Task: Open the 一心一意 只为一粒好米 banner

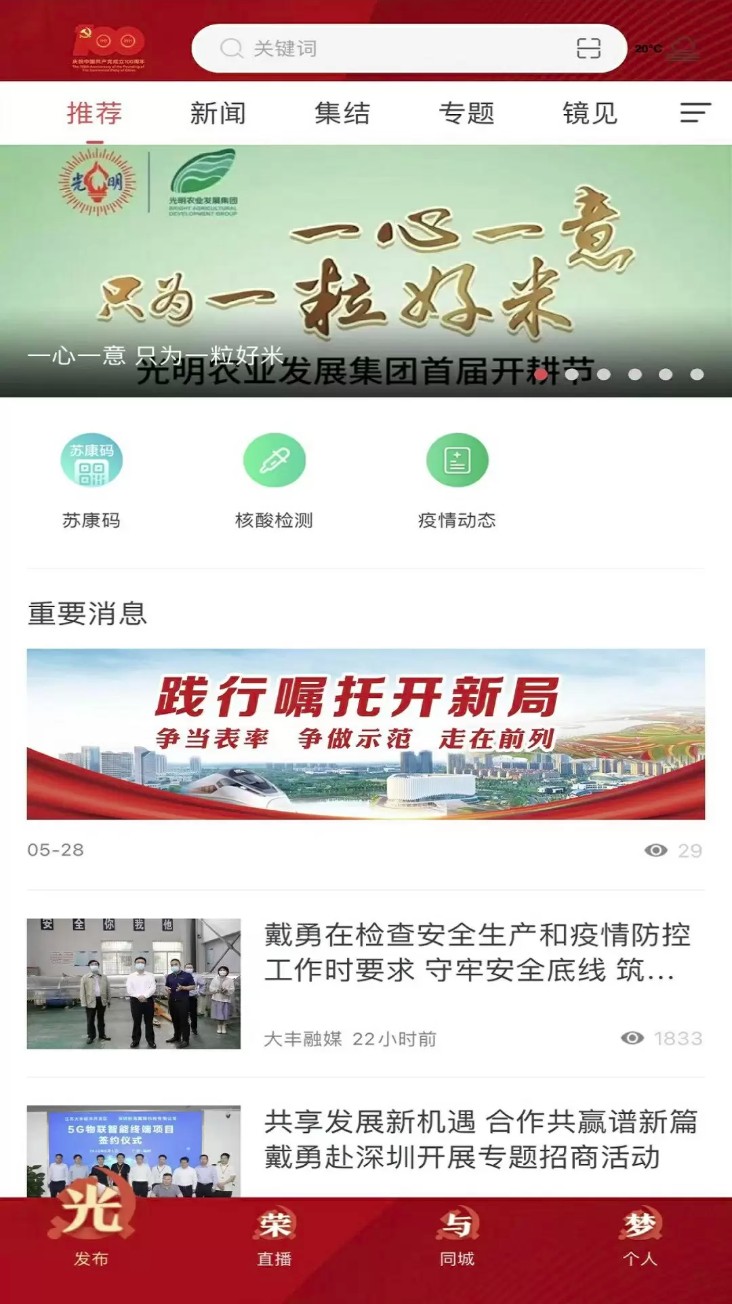Action: pyautogui.click(x=366, y=271)
